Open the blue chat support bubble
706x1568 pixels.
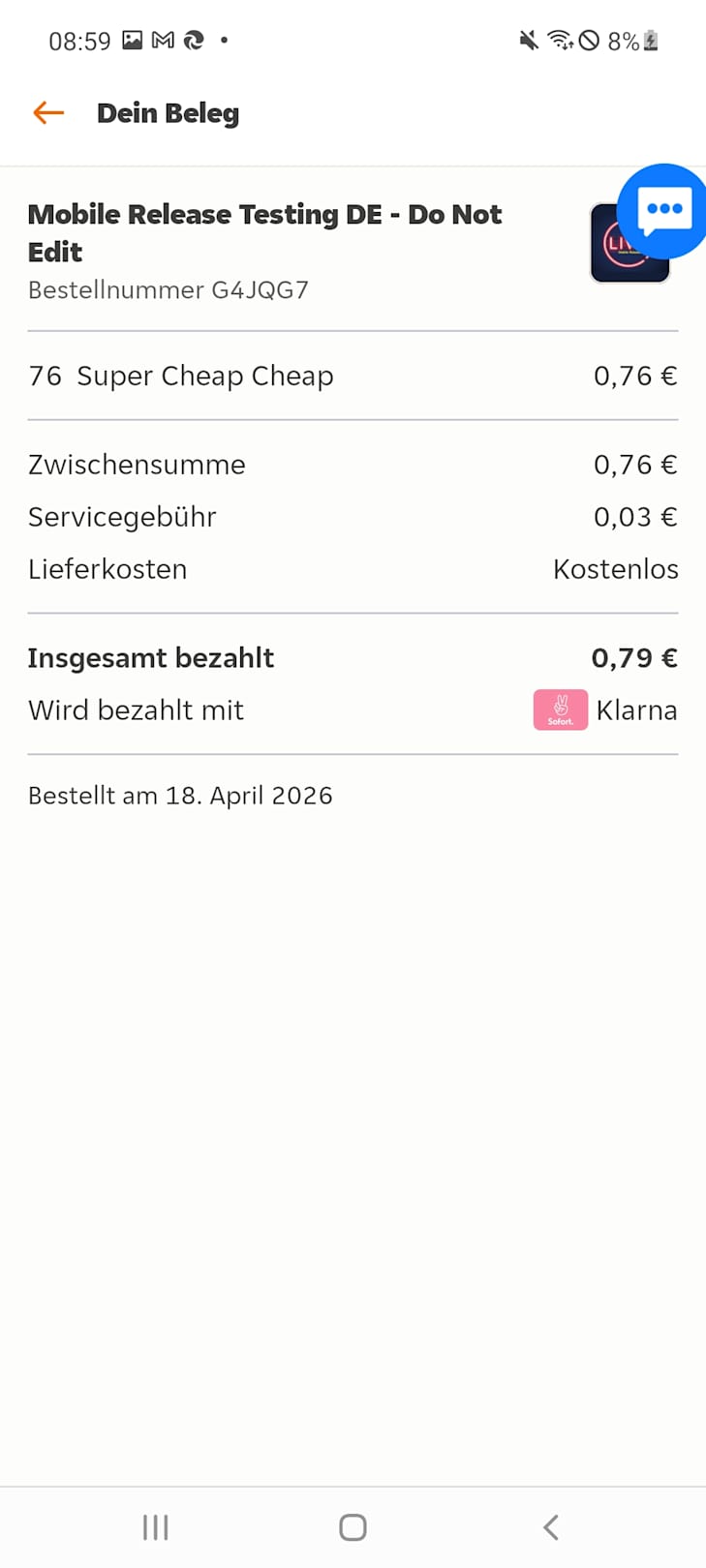point(663,210)
